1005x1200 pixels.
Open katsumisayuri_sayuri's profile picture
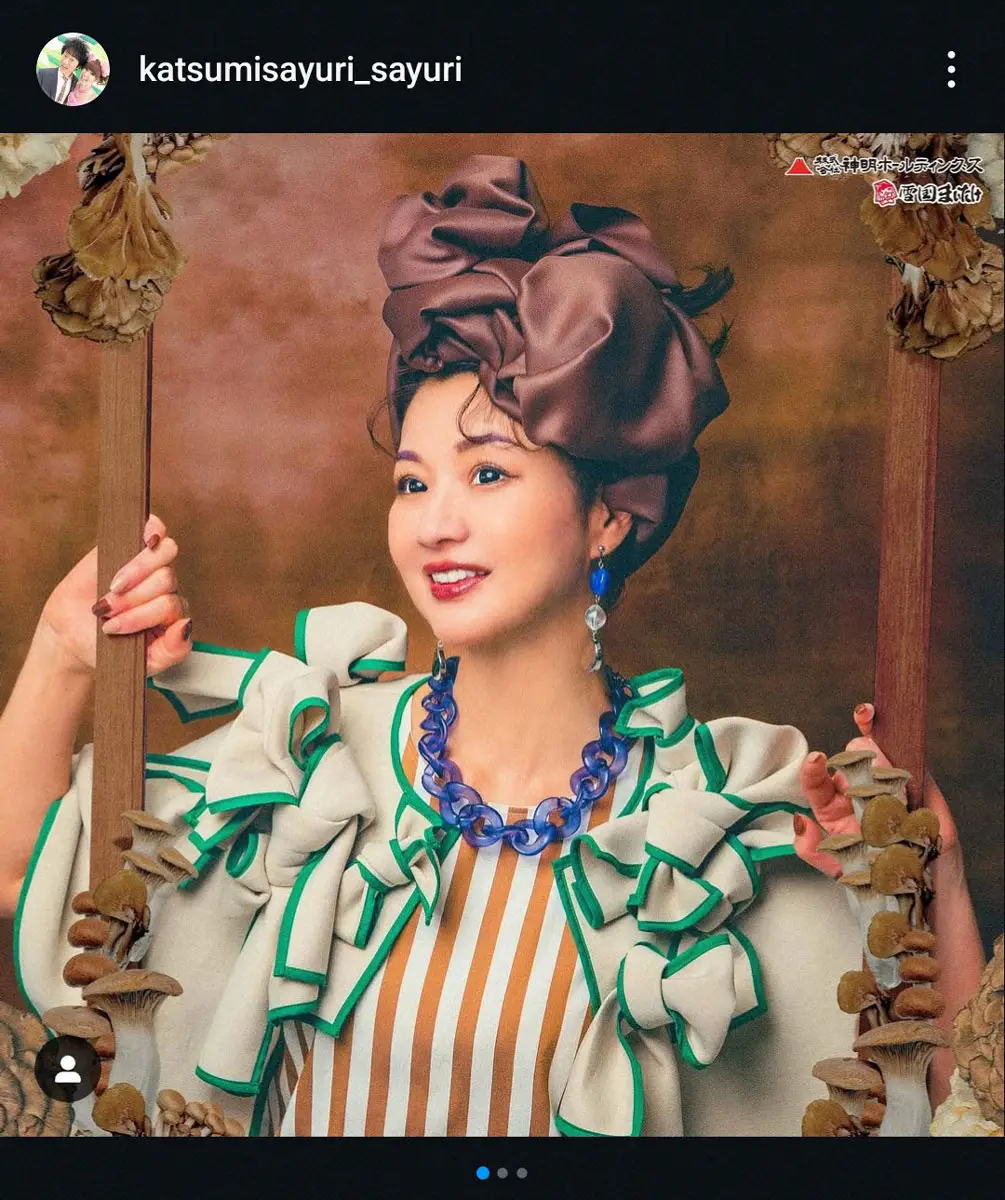(72, 70)
